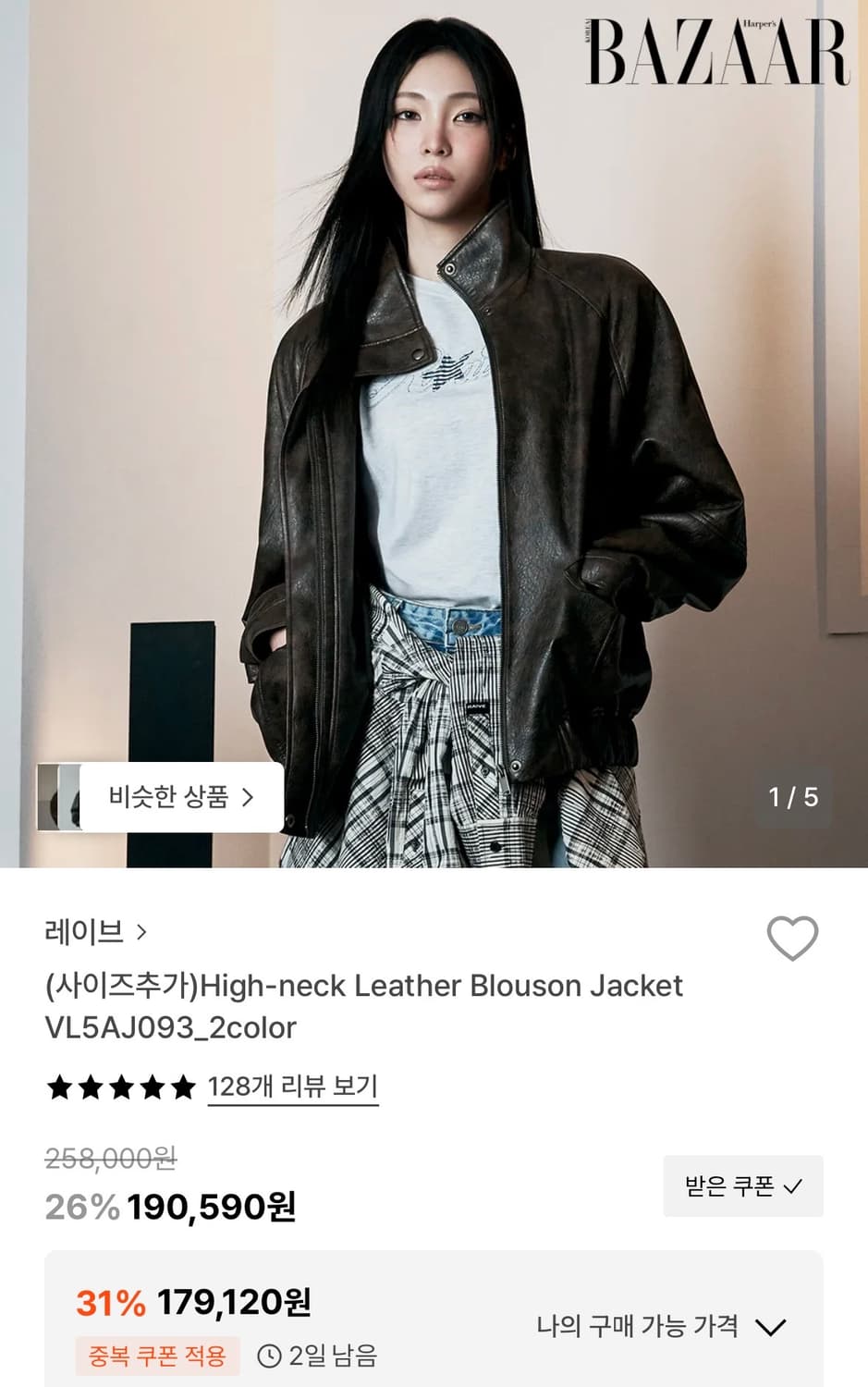This screenshot has width=868, height=1387.
Task: Click the small product thumbnail near 비슷한 상품
Action: (62, 796)
